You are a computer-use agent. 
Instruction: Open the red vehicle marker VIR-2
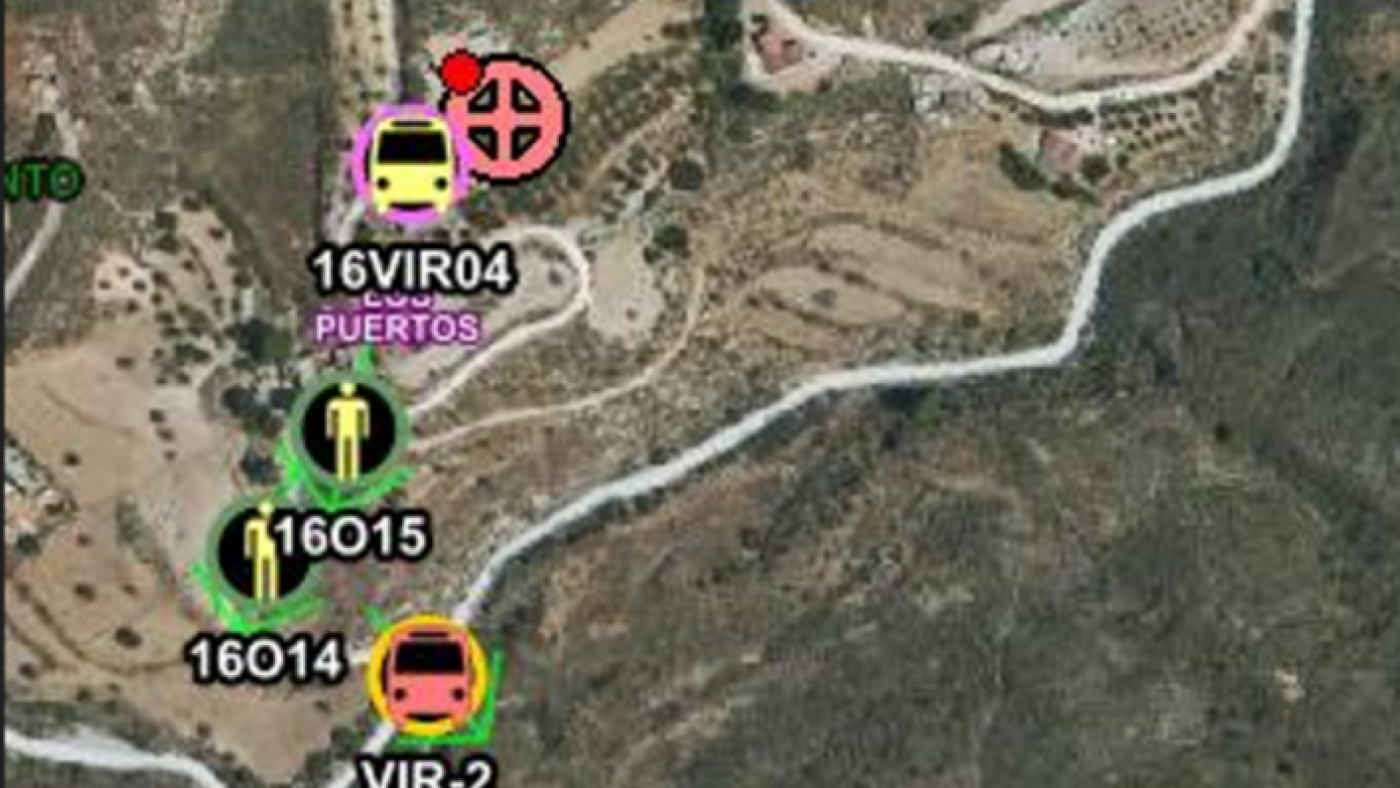tap(429, 677)
